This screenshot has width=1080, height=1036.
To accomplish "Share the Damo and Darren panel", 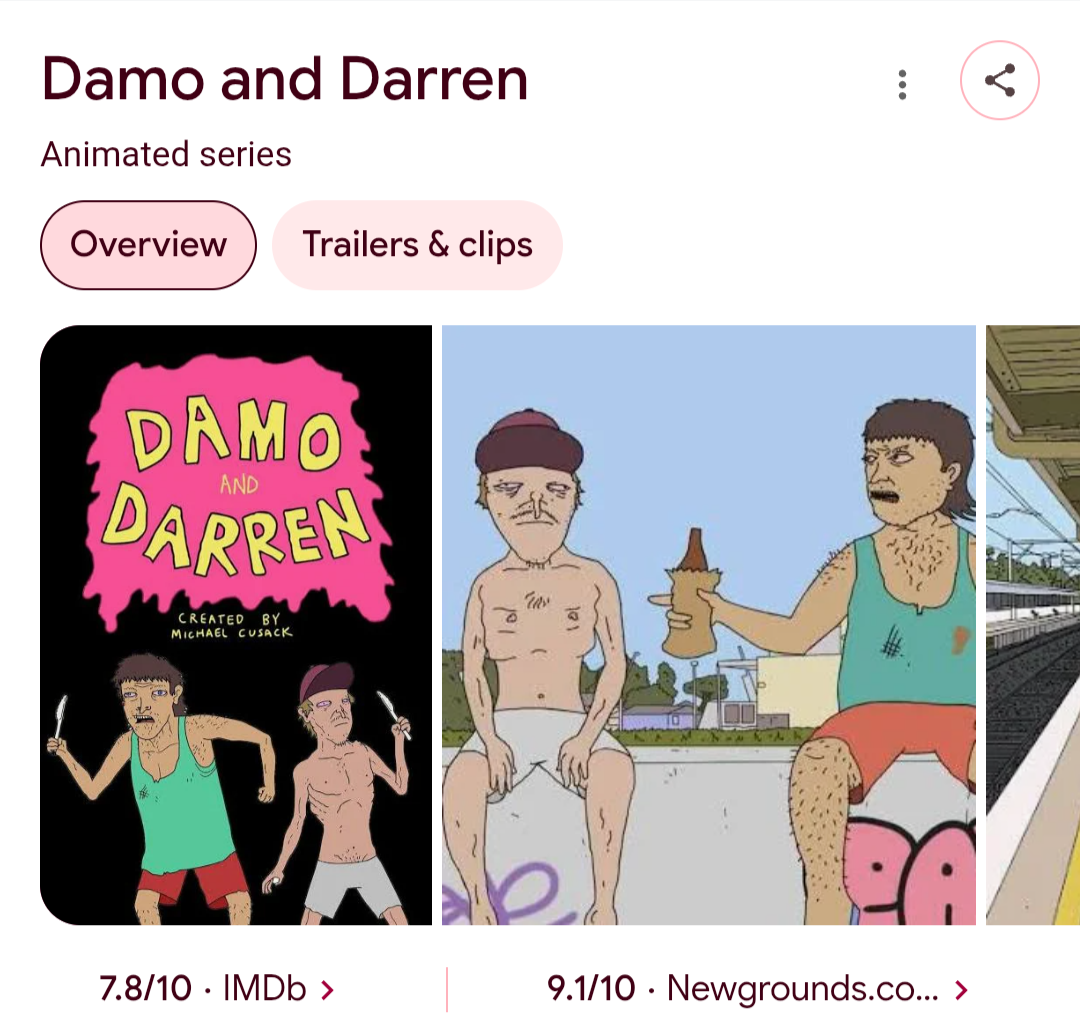I will 999,80.
